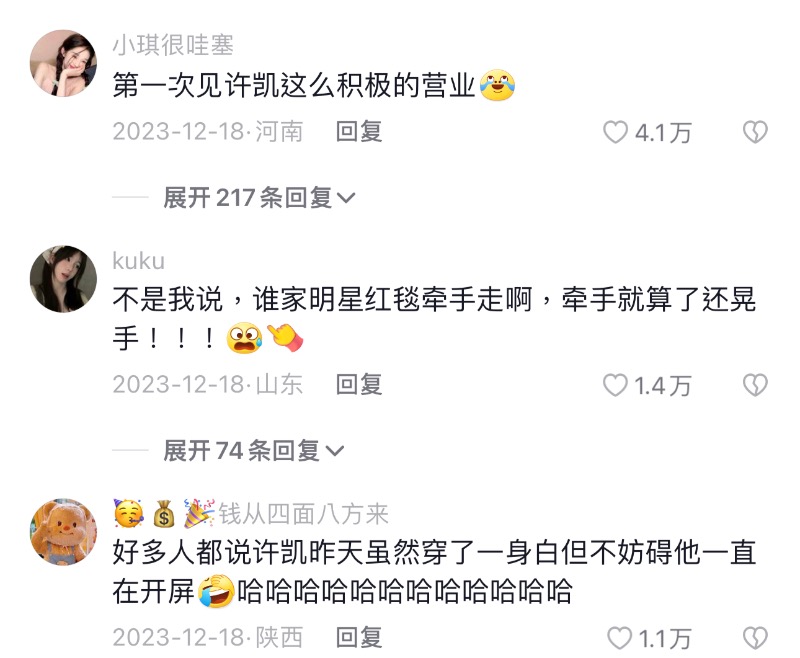Dislike 钱从四面八方来's comment
Viewport: 800px width, 658px height.
tap(754, 637)
